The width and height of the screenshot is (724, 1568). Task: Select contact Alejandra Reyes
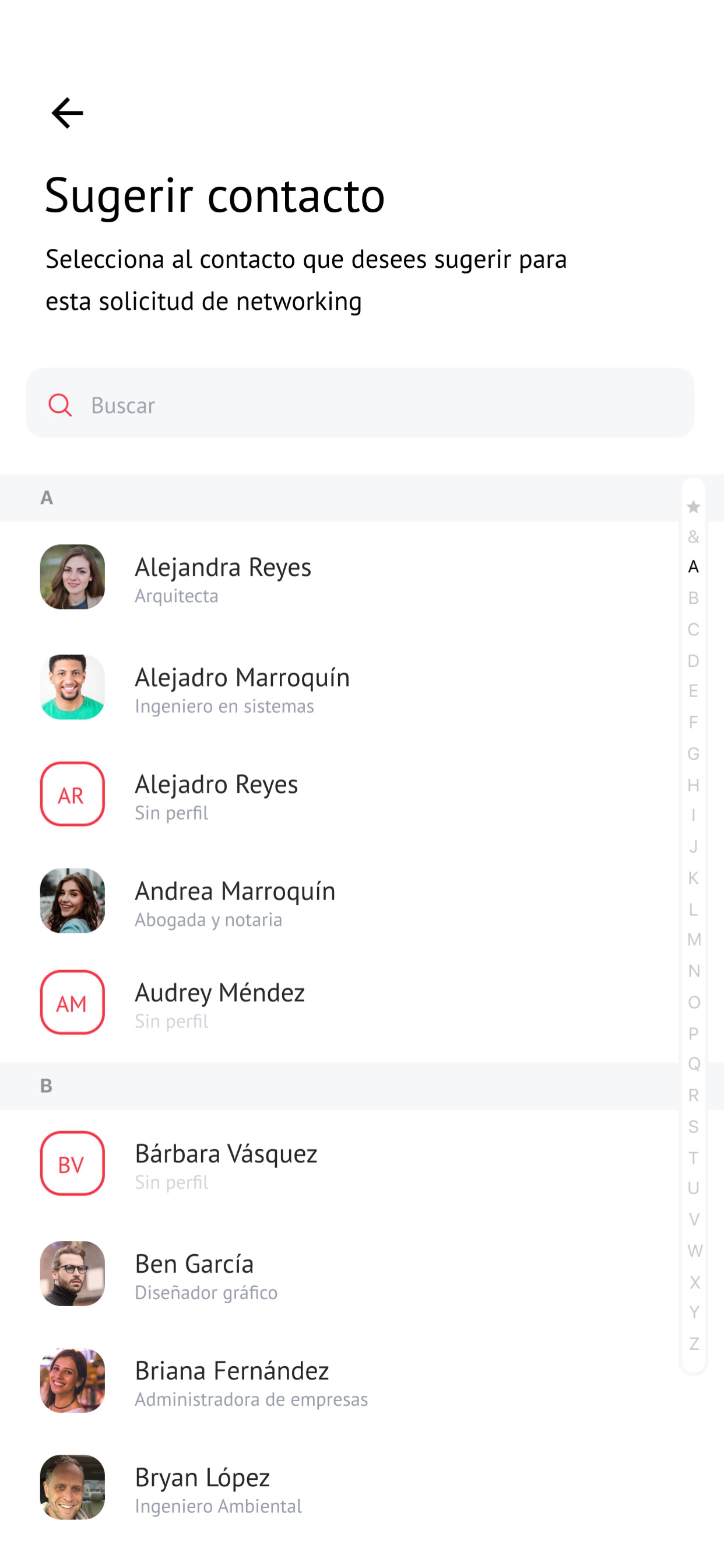pyautogui.click(x=339, y=577)
